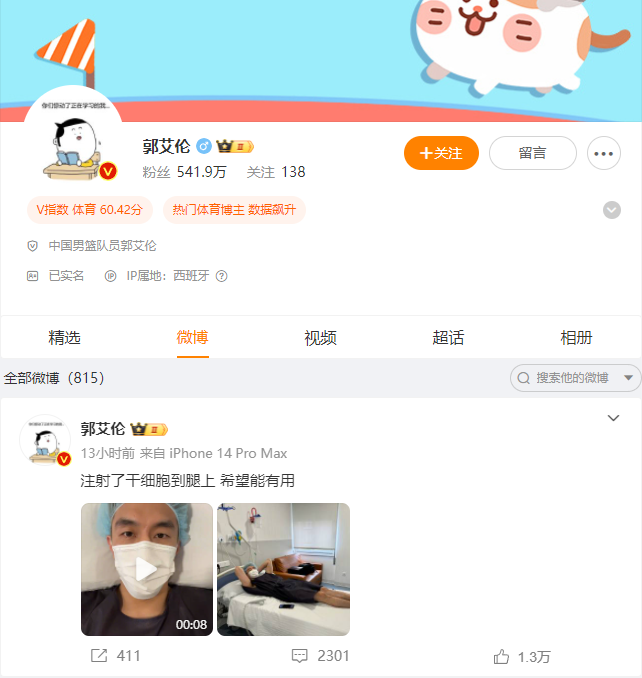Open the V指数 体育 60.42分 badge
The image size is (642, 678).
click(90, 210)
